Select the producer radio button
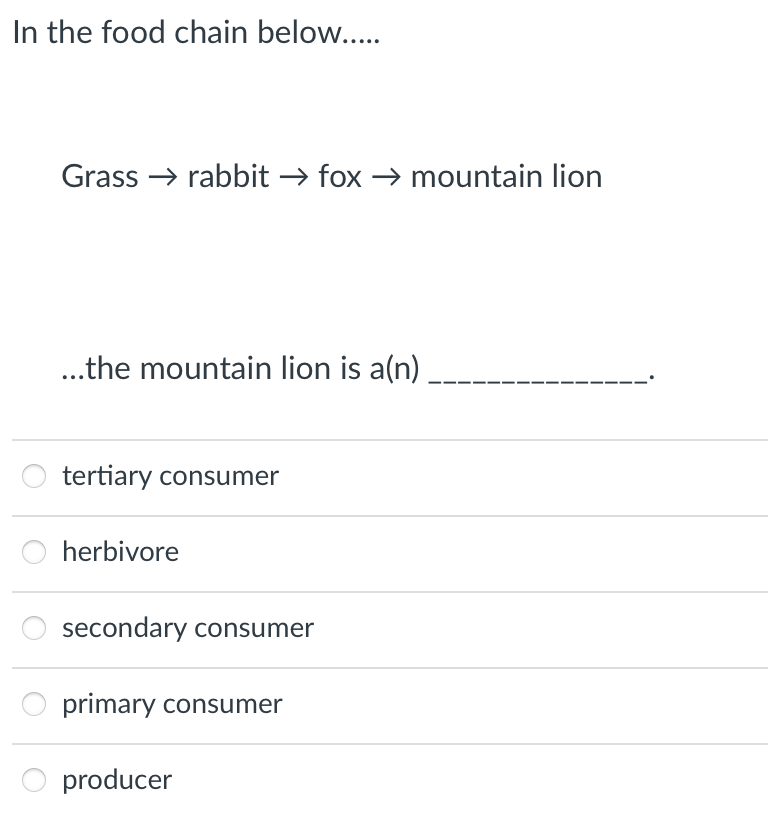Image resolution: width=768 pixels, height=820 pixels. coord(34,780)
